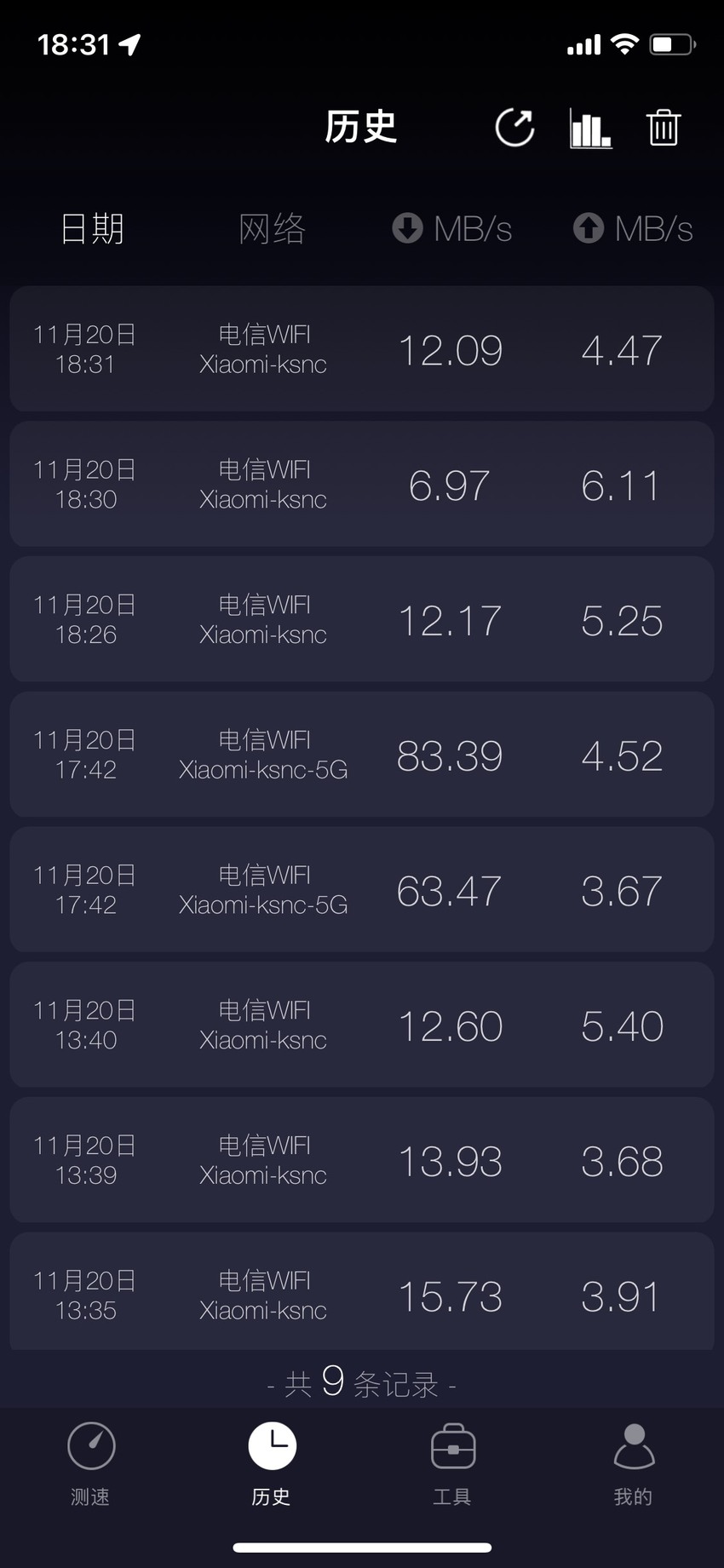The height and width of the screenshot is (1568, 724).
Task: View the 18:26 speed test record
Action: [x=362, y=619]
